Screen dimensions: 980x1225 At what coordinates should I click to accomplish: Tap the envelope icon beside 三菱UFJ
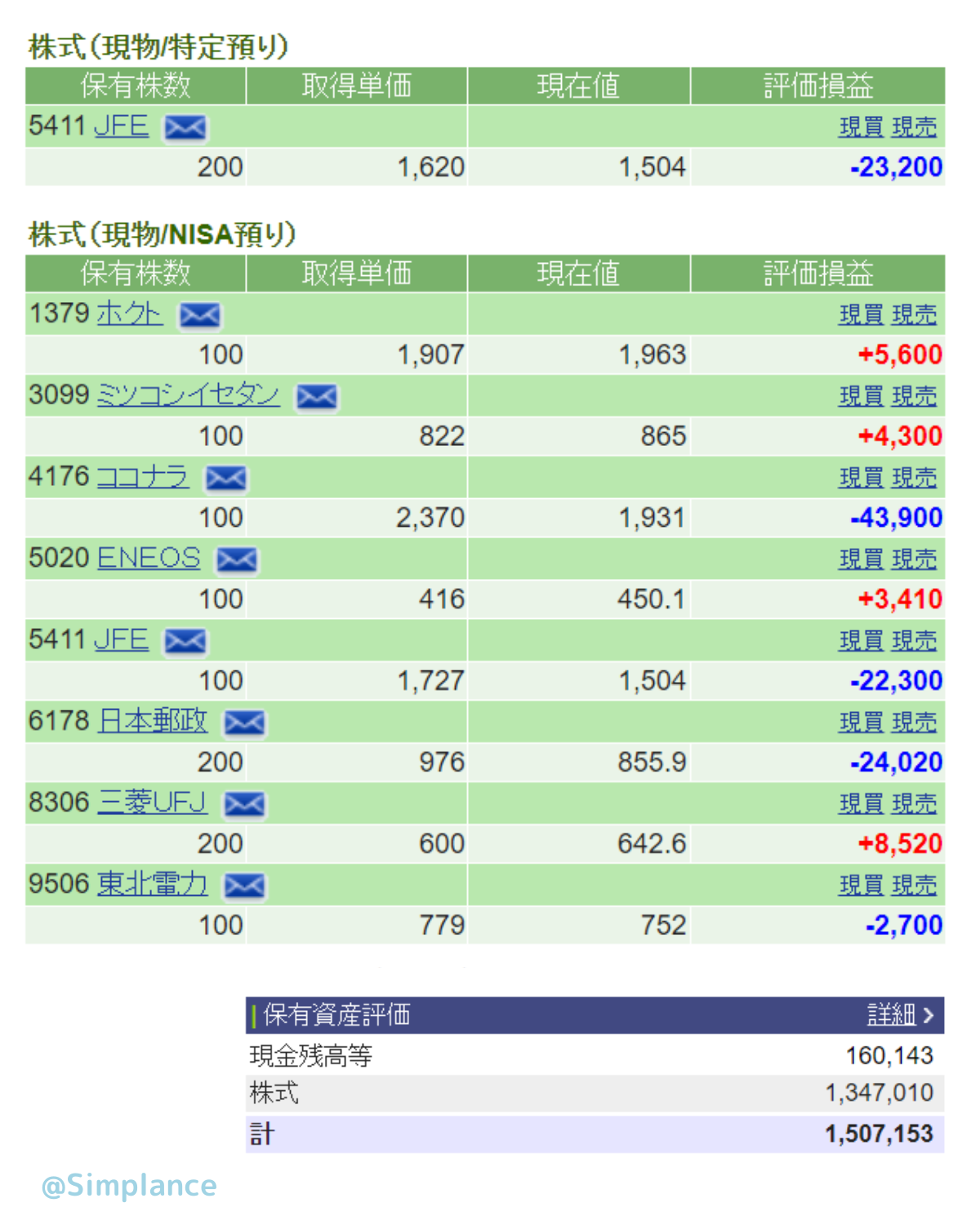click(244, 804)
